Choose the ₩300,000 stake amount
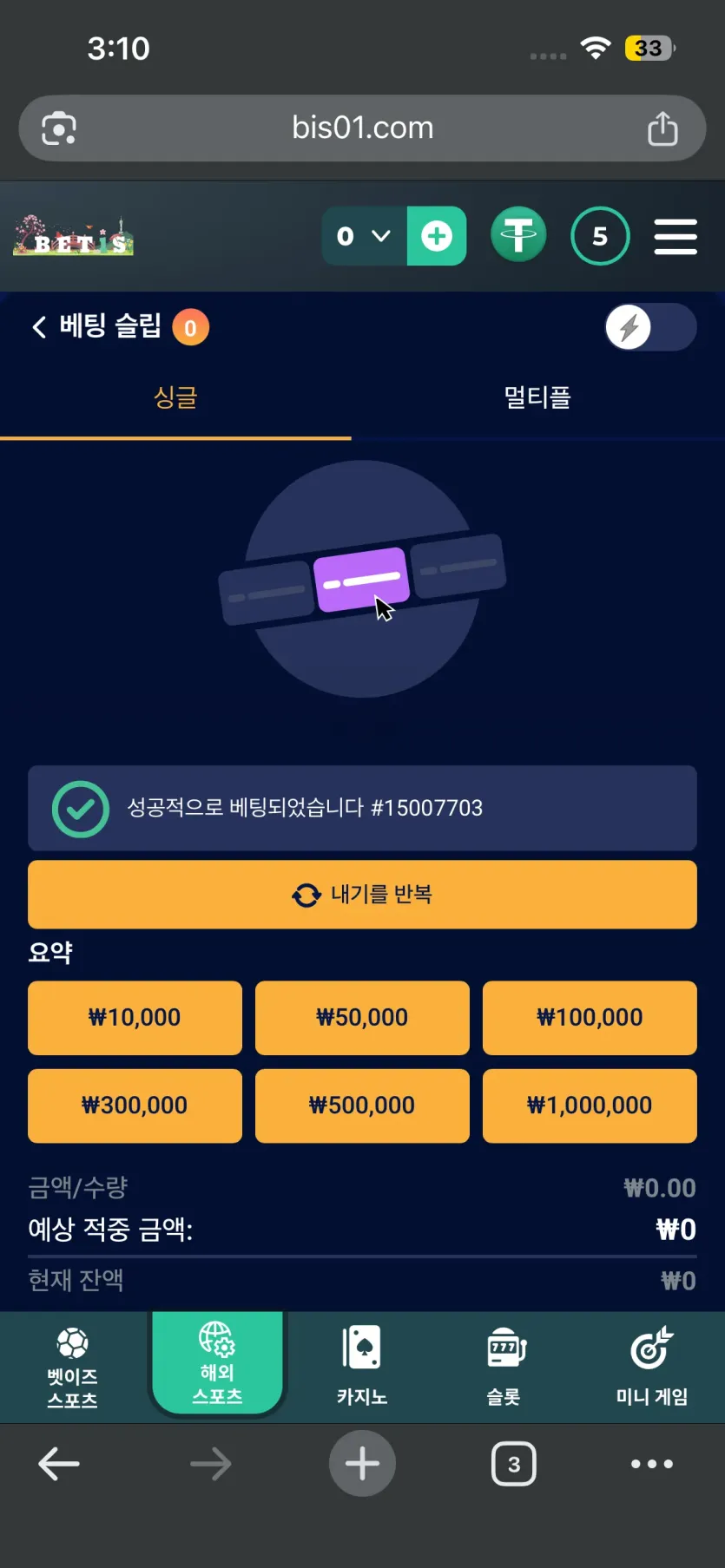The height and width of the screenshot is (1568, 725). click(x=135, y=1105)
